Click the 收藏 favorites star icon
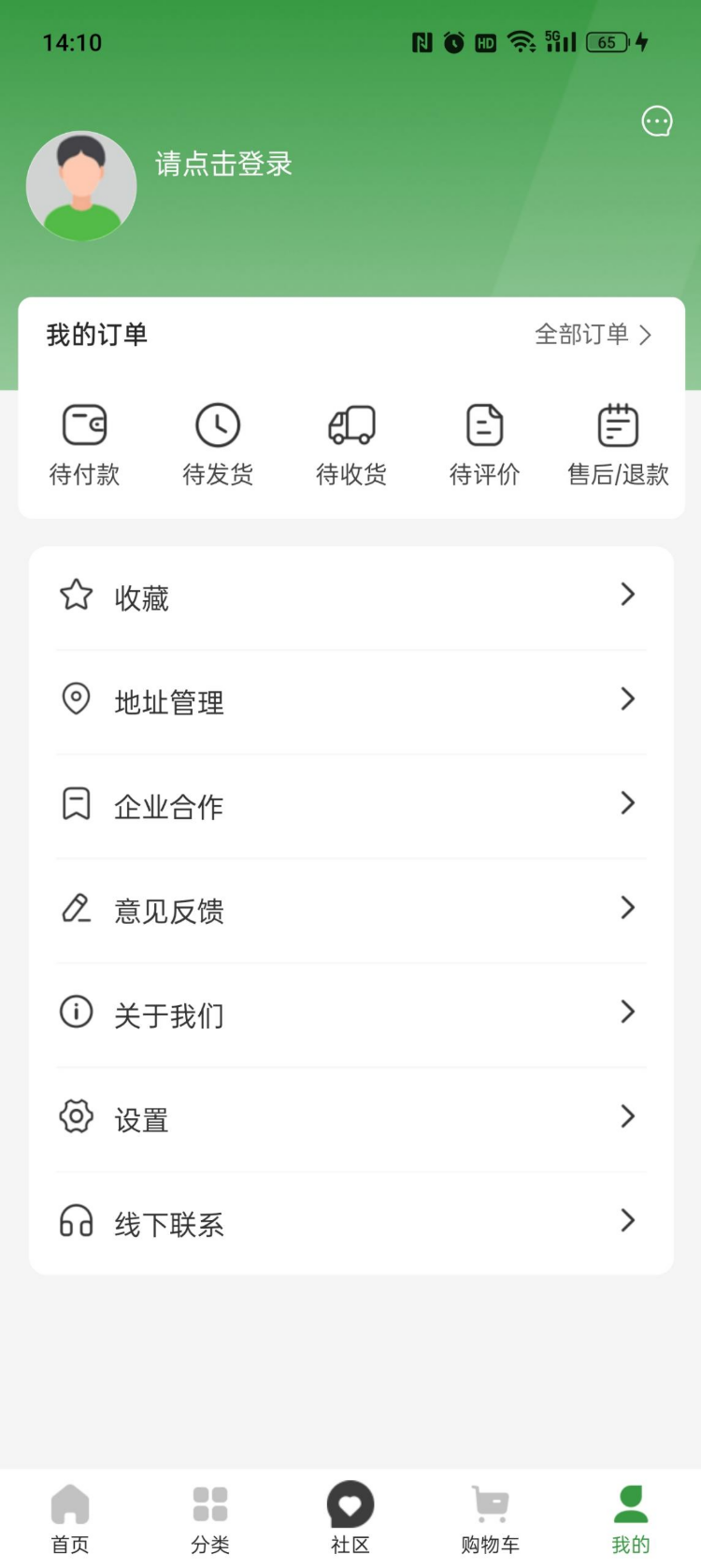The image size is (701, 1568). [x=76, y=595]
